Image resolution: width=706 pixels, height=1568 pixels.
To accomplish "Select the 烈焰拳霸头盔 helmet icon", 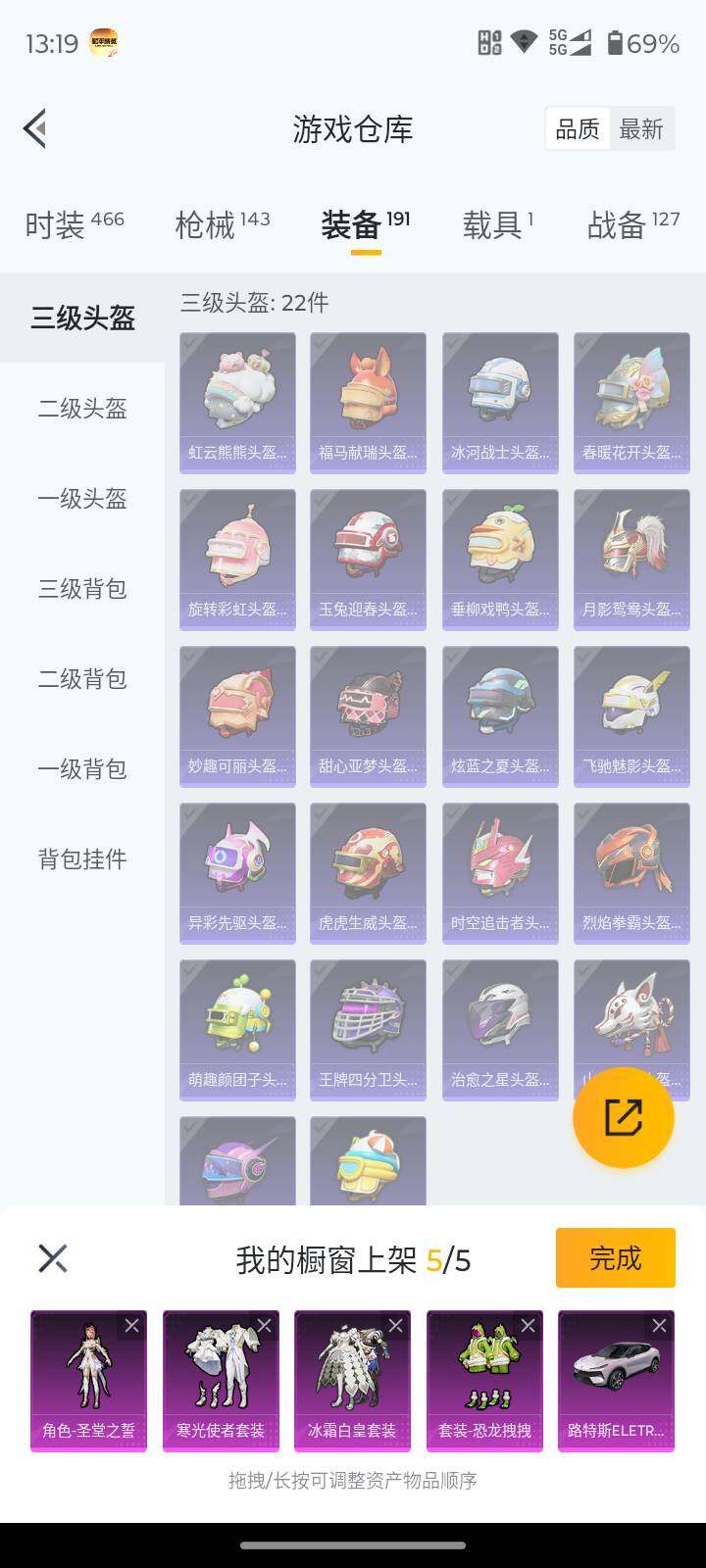I will click(630, 862).
